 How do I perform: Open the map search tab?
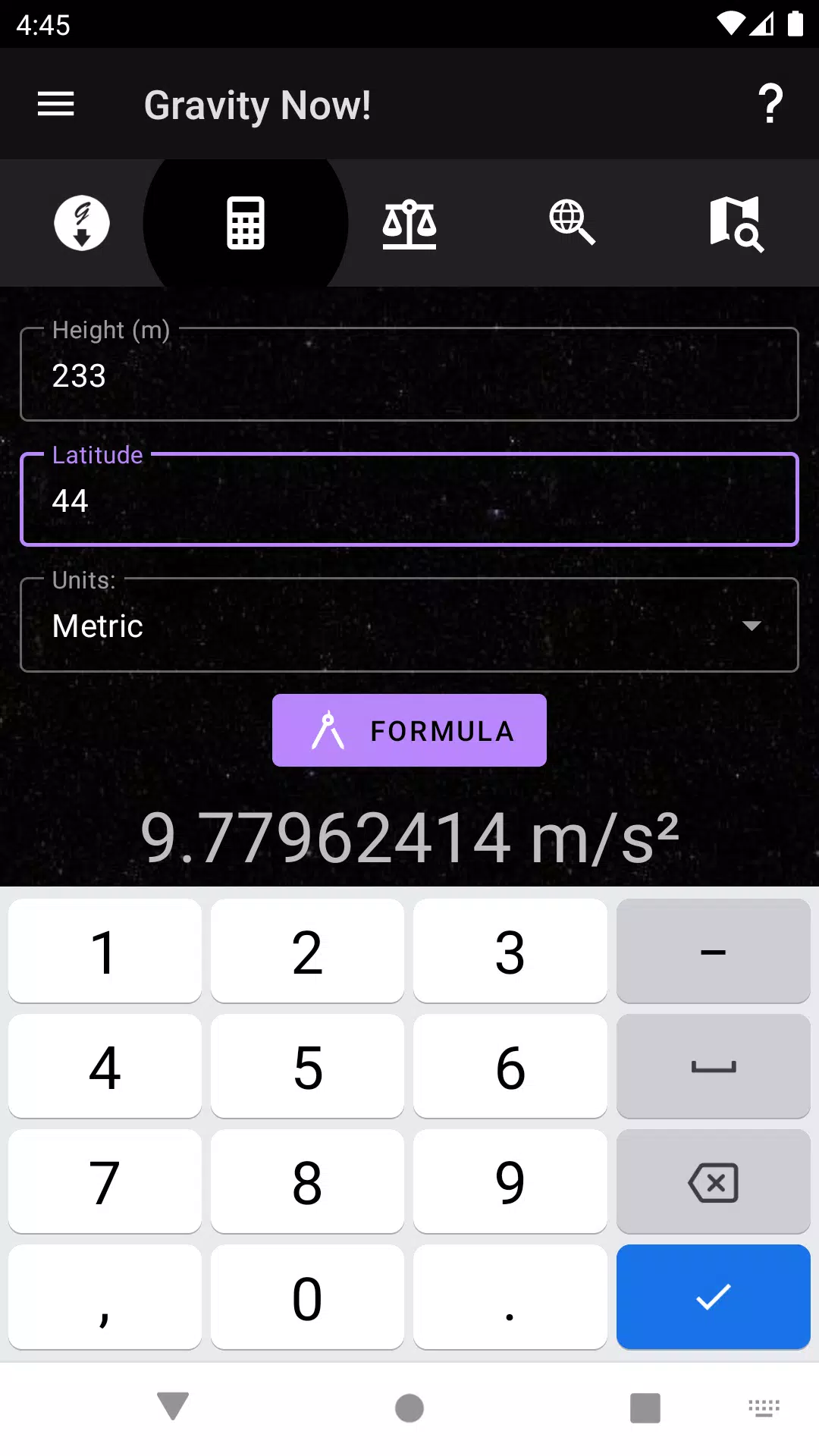point(736,223)
